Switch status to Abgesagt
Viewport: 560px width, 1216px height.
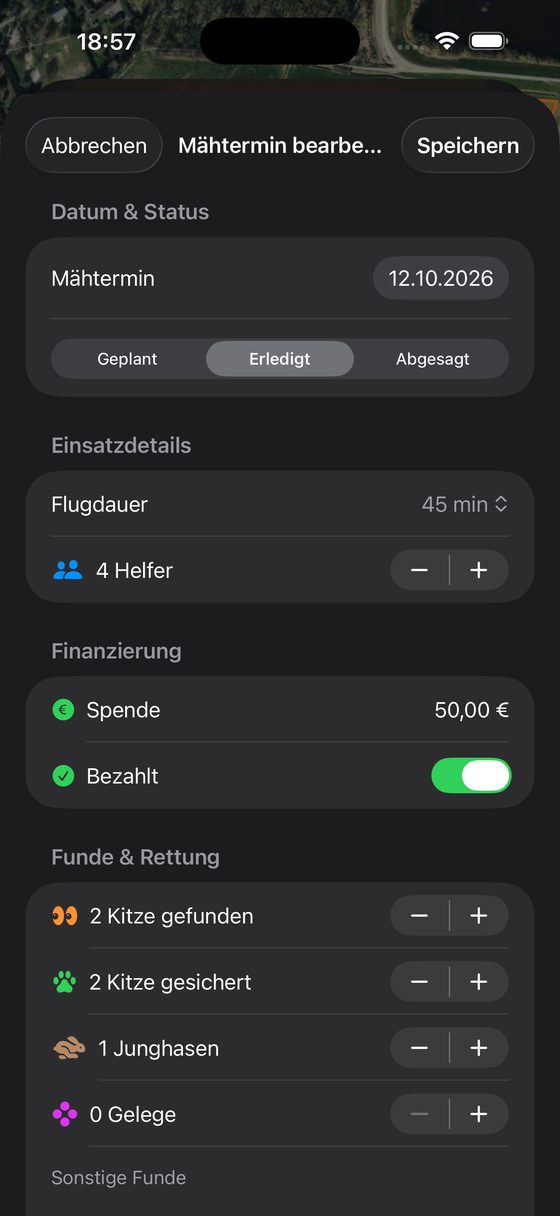pyautogui.click(x=432, y=359)
